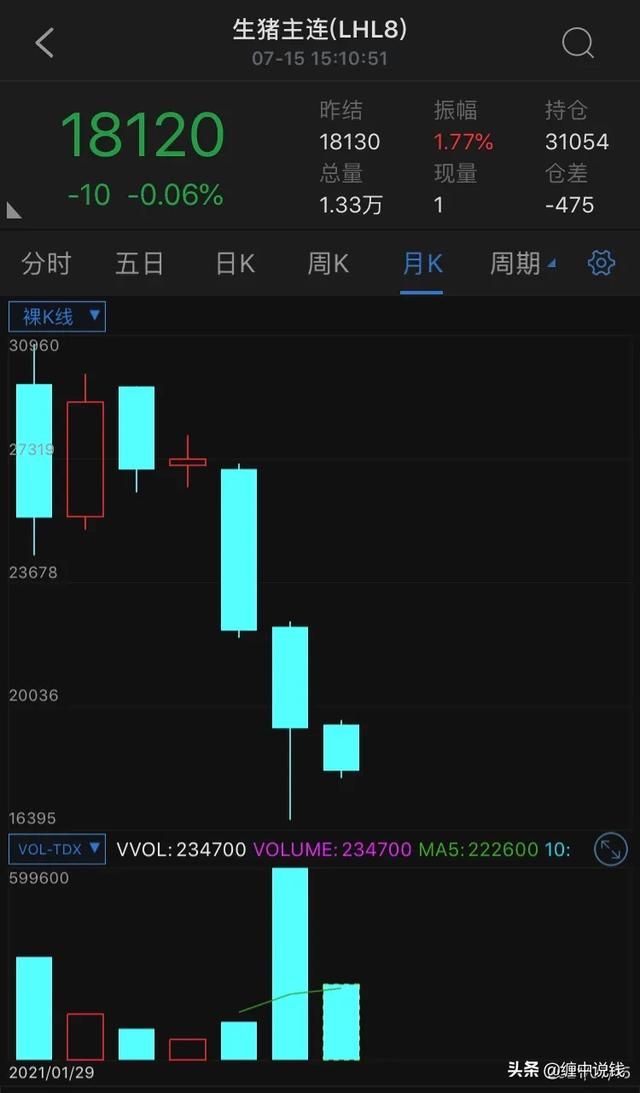Expand the 周期 period dropdown
The height and width of the screenshot is (1093, 640).
(x=523, y=263)
